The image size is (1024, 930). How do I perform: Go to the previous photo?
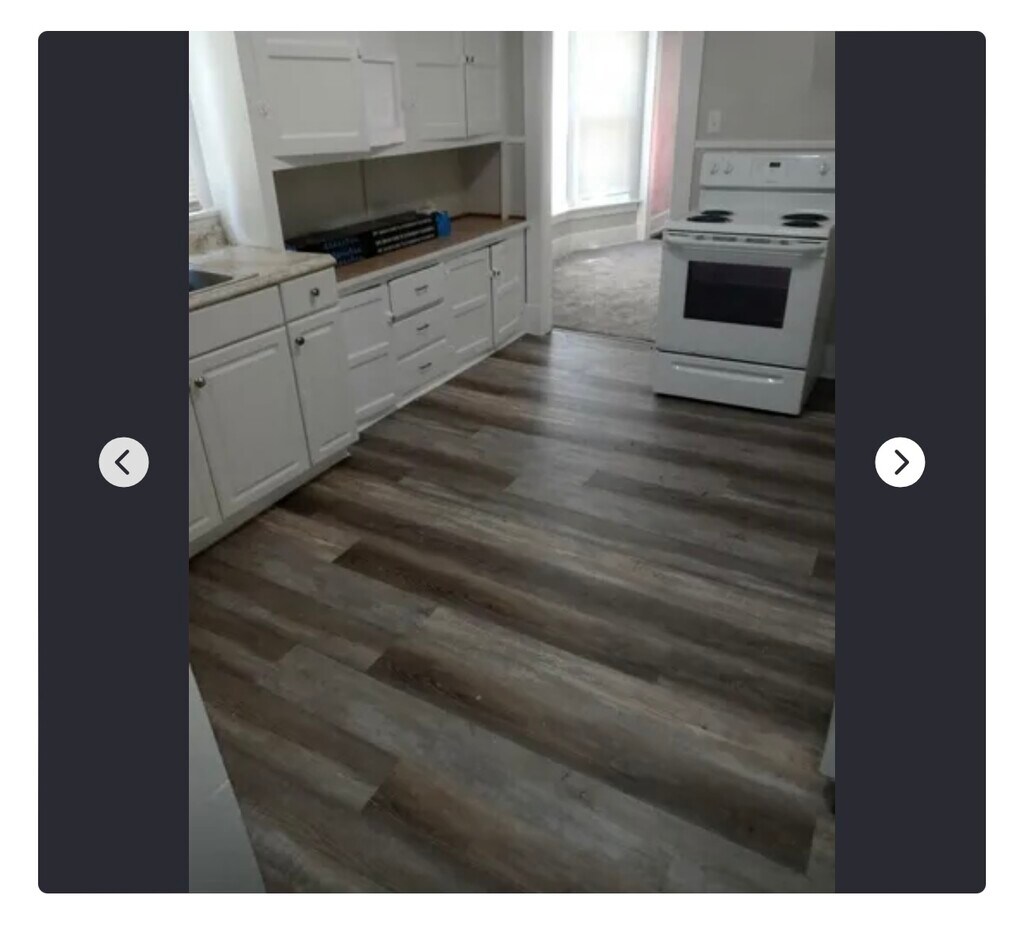click(x=124, y=462)
